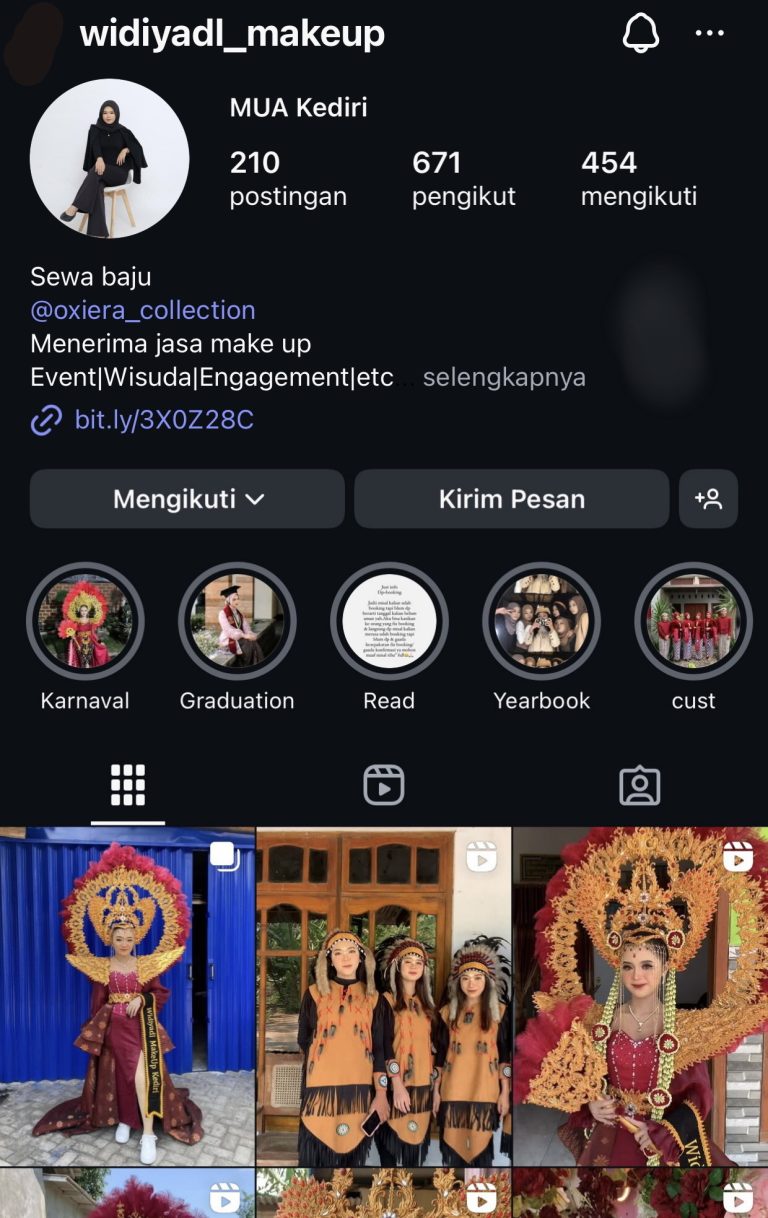Open the carousel post with blue wall
This screenshot has height=1218, width=768.
click(x=127, y=996)
